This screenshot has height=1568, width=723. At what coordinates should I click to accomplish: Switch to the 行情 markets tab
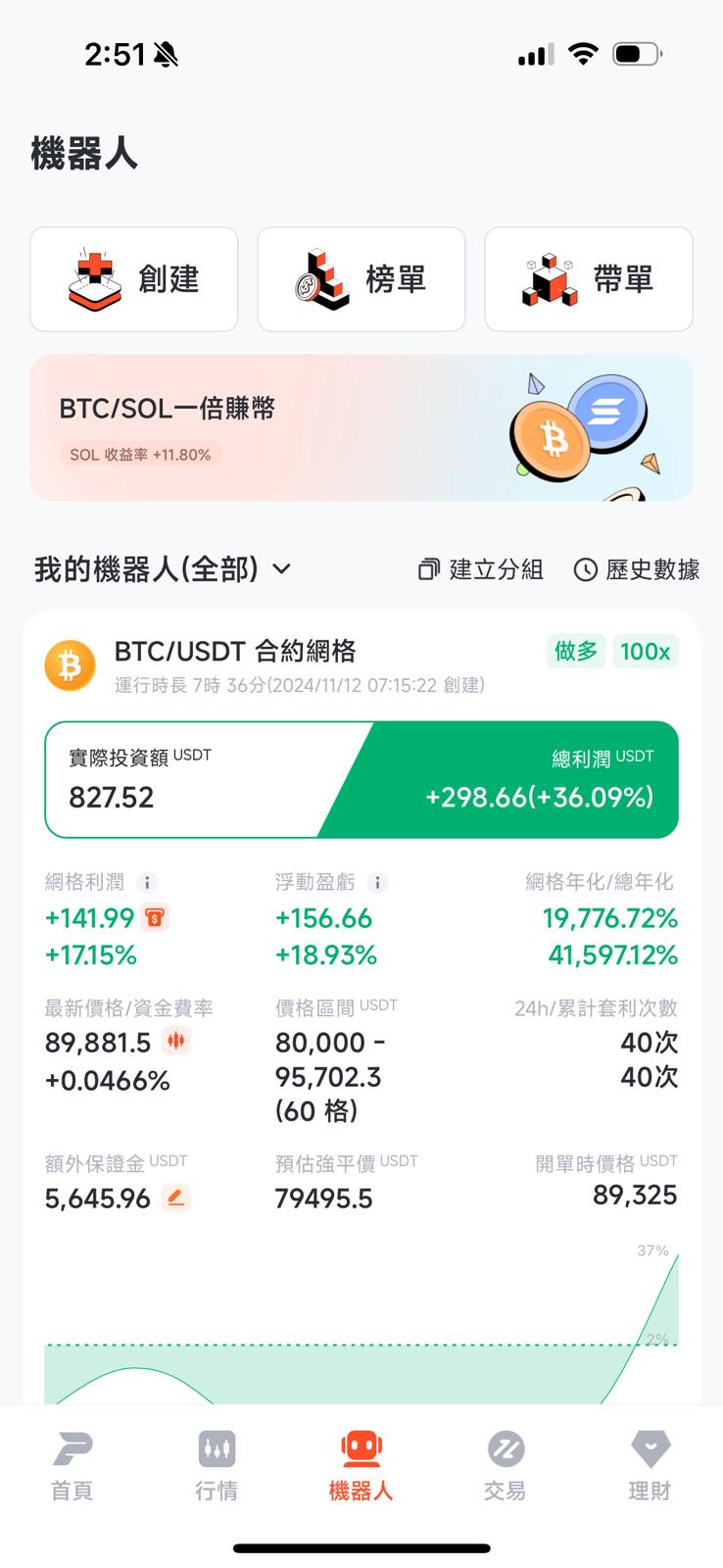[x=217, y=1464]
